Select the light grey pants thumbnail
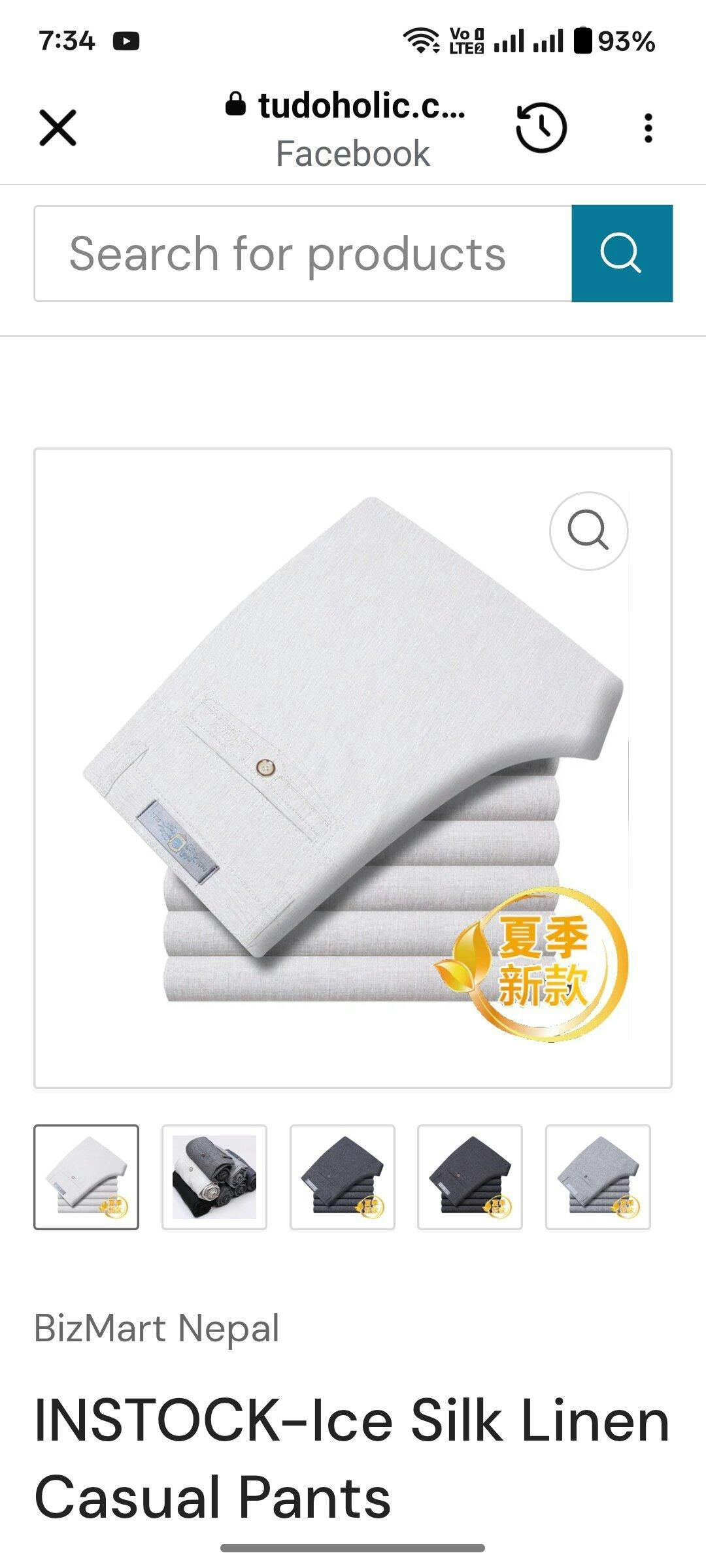 (x=598, y=1177)
